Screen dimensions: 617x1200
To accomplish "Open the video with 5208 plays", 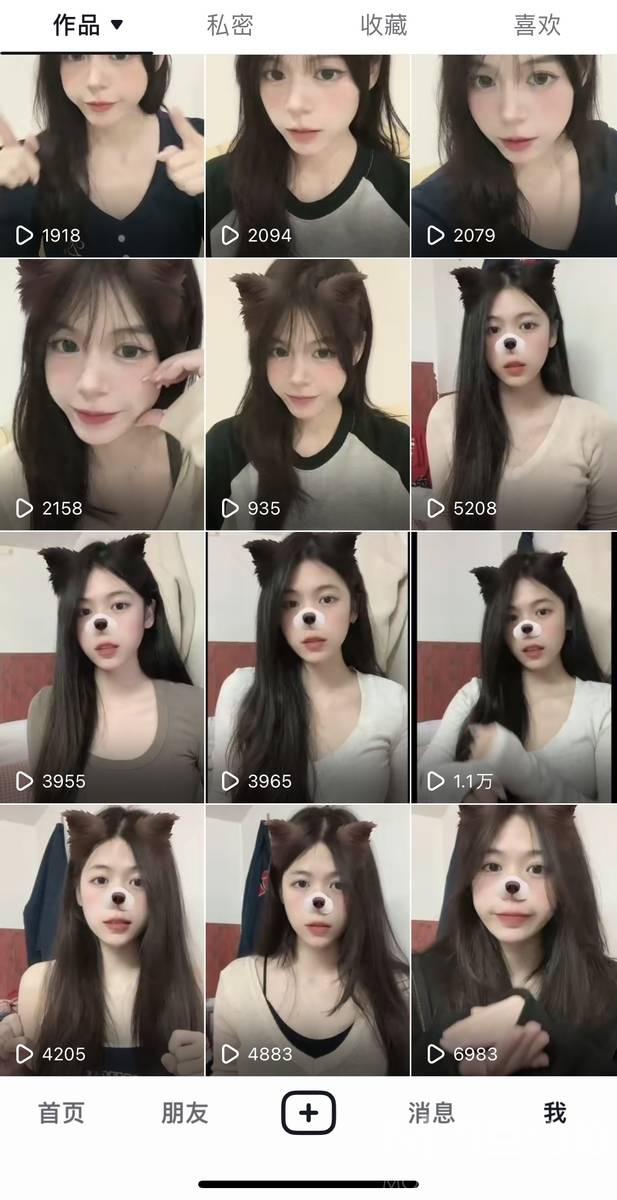I will click(x=514, y=395).
